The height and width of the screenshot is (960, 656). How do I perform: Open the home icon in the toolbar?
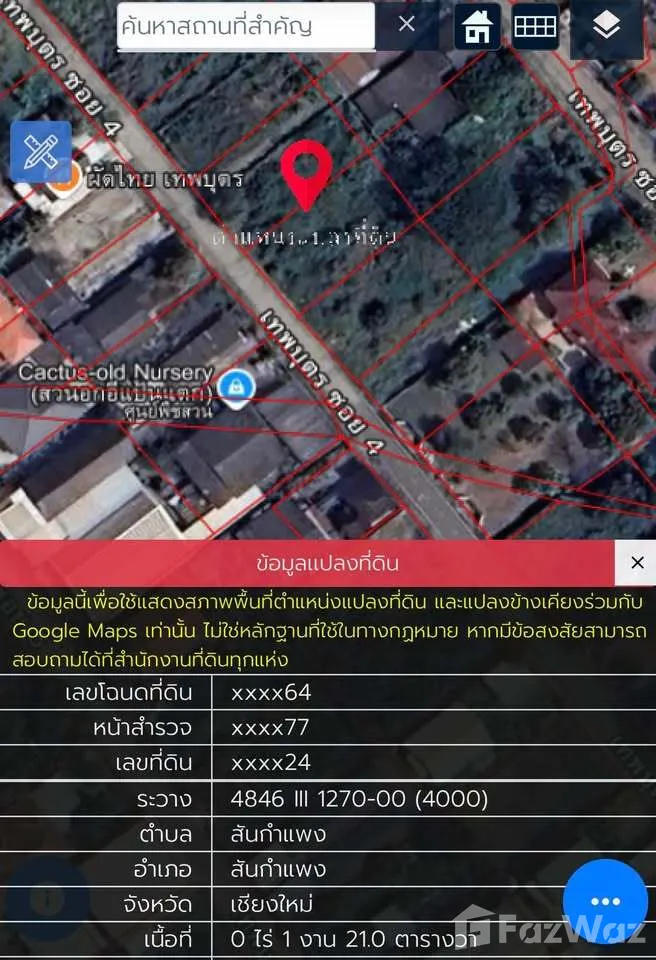tap(477, 27)
